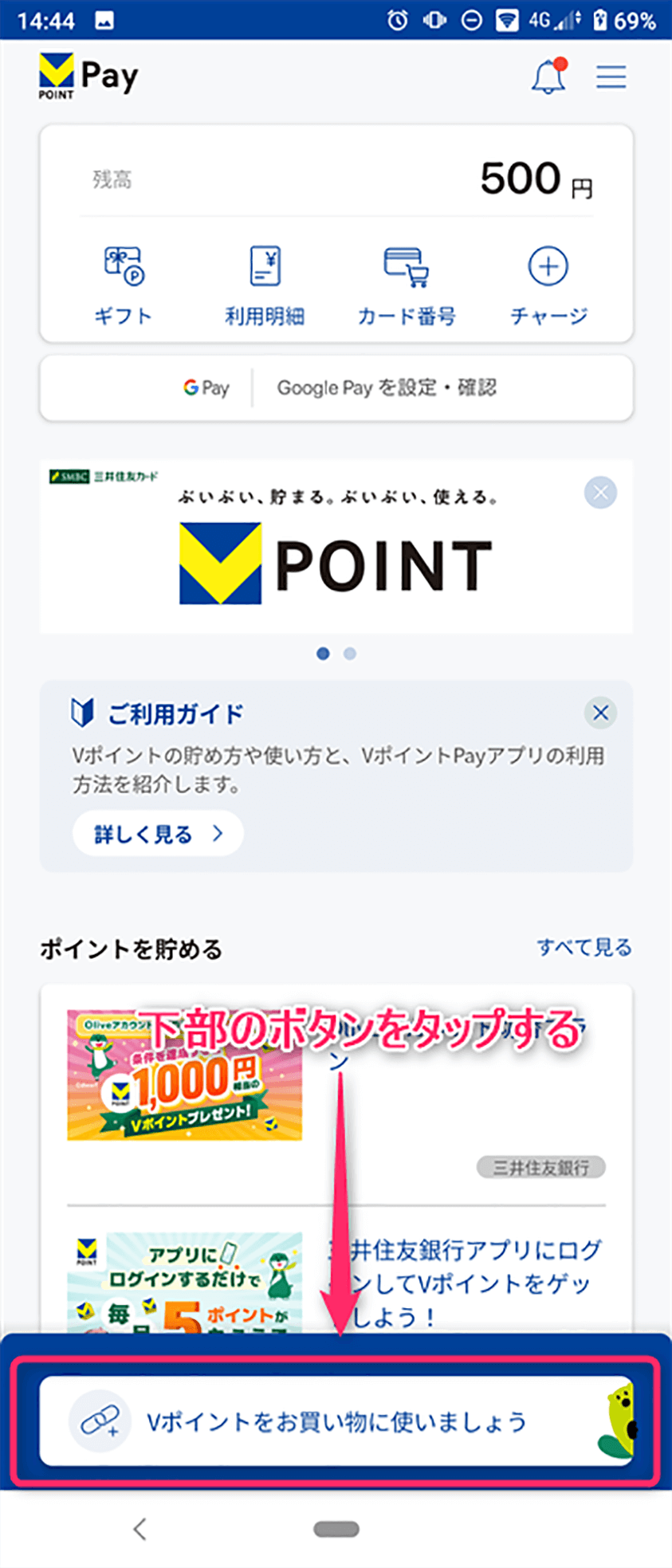Tap Vポイントをお買い物に使いましょう button
672x1568 pixels.
(335, 1422)
